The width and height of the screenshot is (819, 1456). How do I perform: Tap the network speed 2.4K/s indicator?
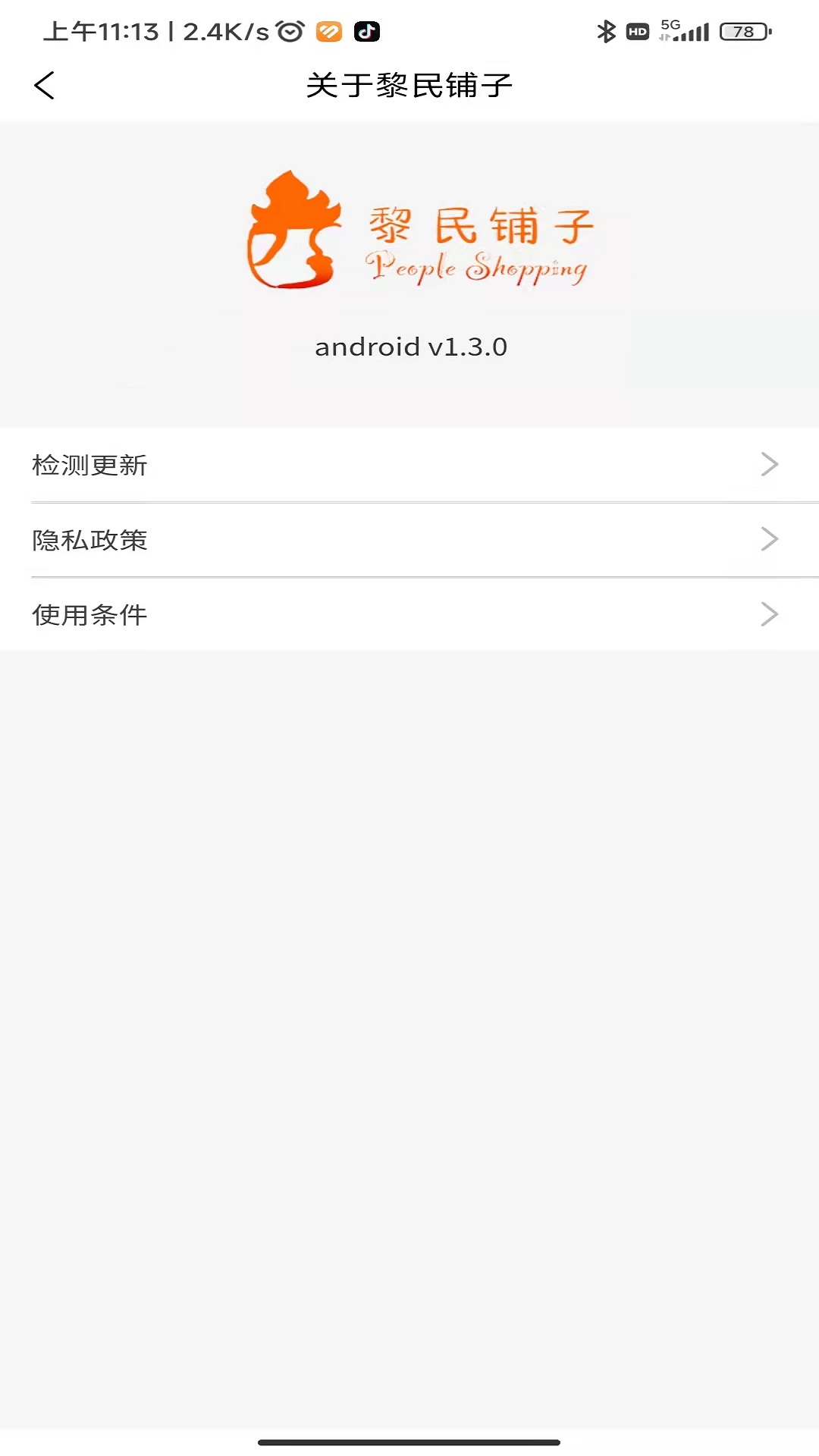point(224,30)
